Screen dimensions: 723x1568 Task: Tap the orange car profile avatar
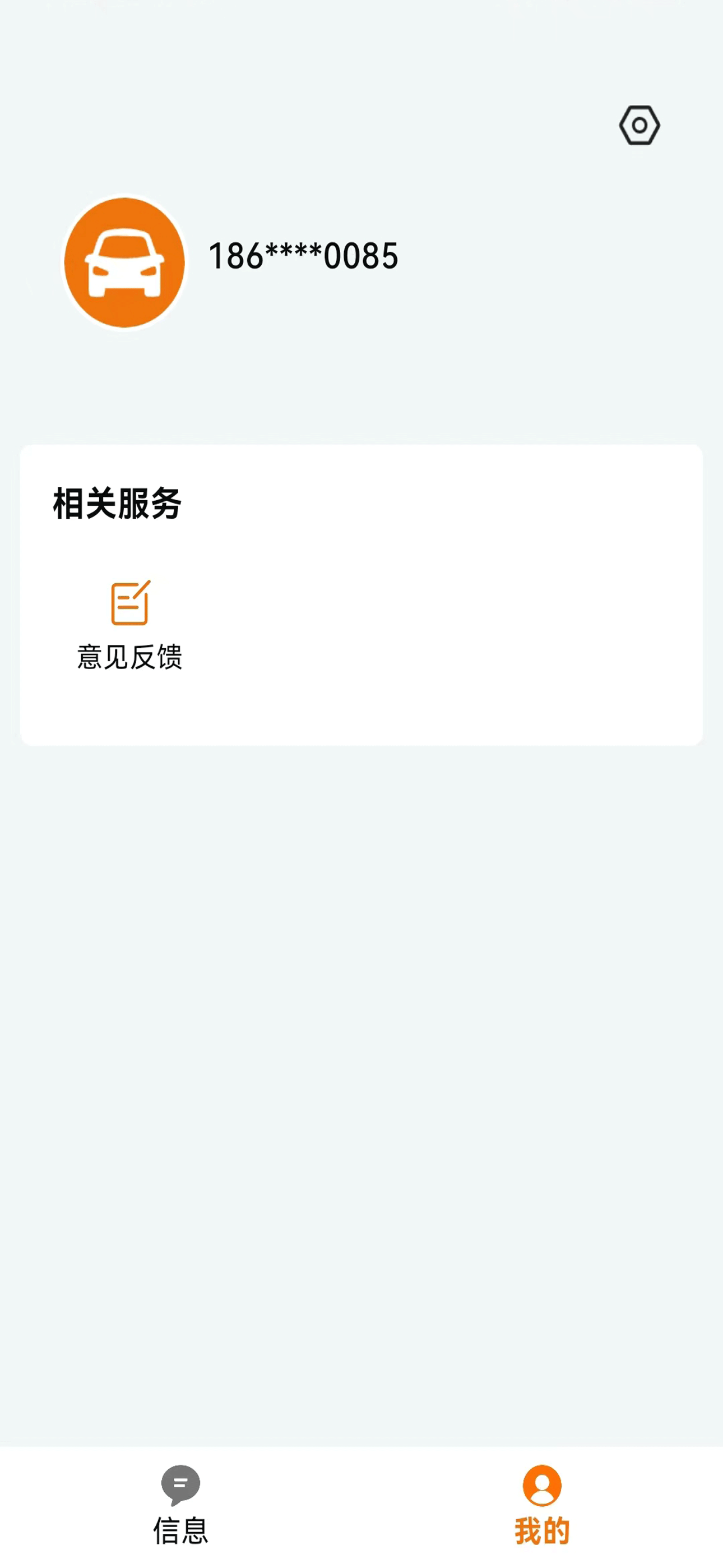(x=125, y=262)
